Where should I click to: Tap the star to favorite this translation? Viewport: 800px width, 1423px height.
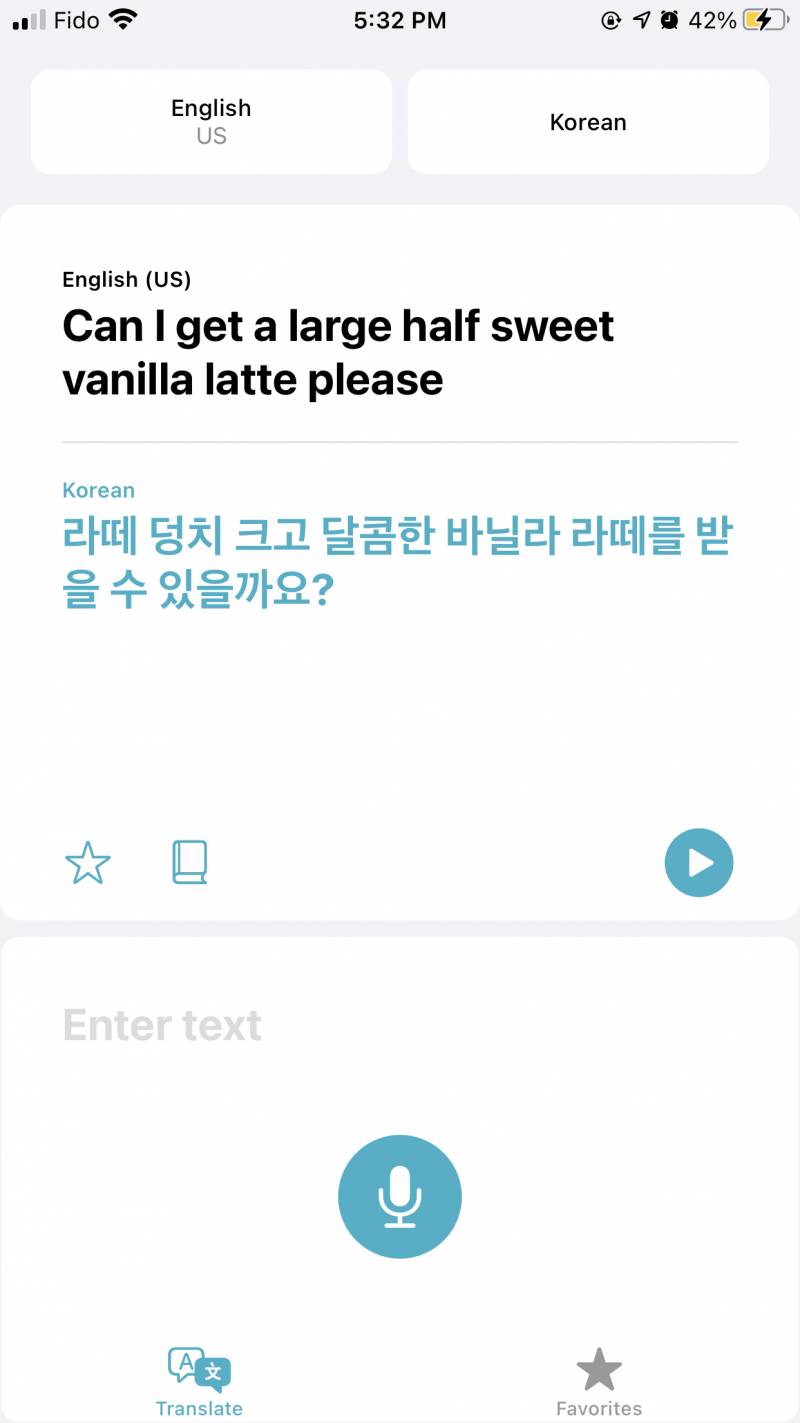coord(88,861)
